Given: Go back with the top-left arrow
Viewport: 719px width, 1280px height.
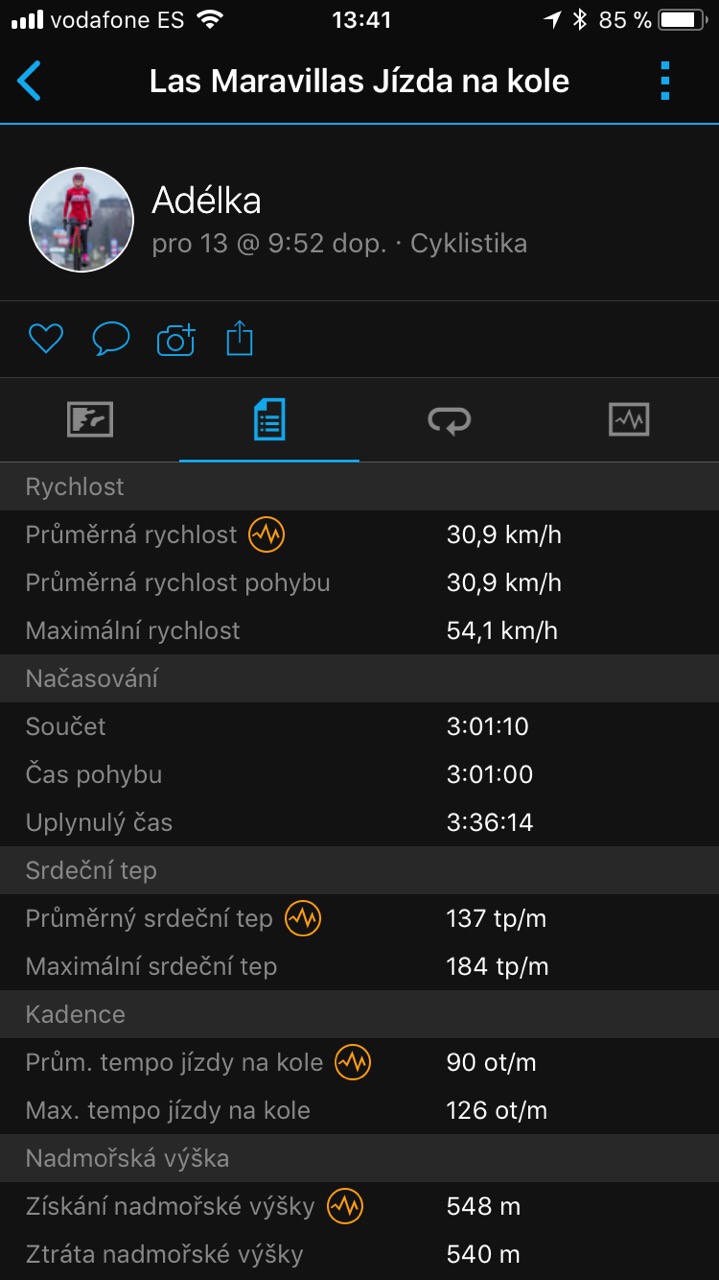Looking at the screenshot, I should pos(30,81).
